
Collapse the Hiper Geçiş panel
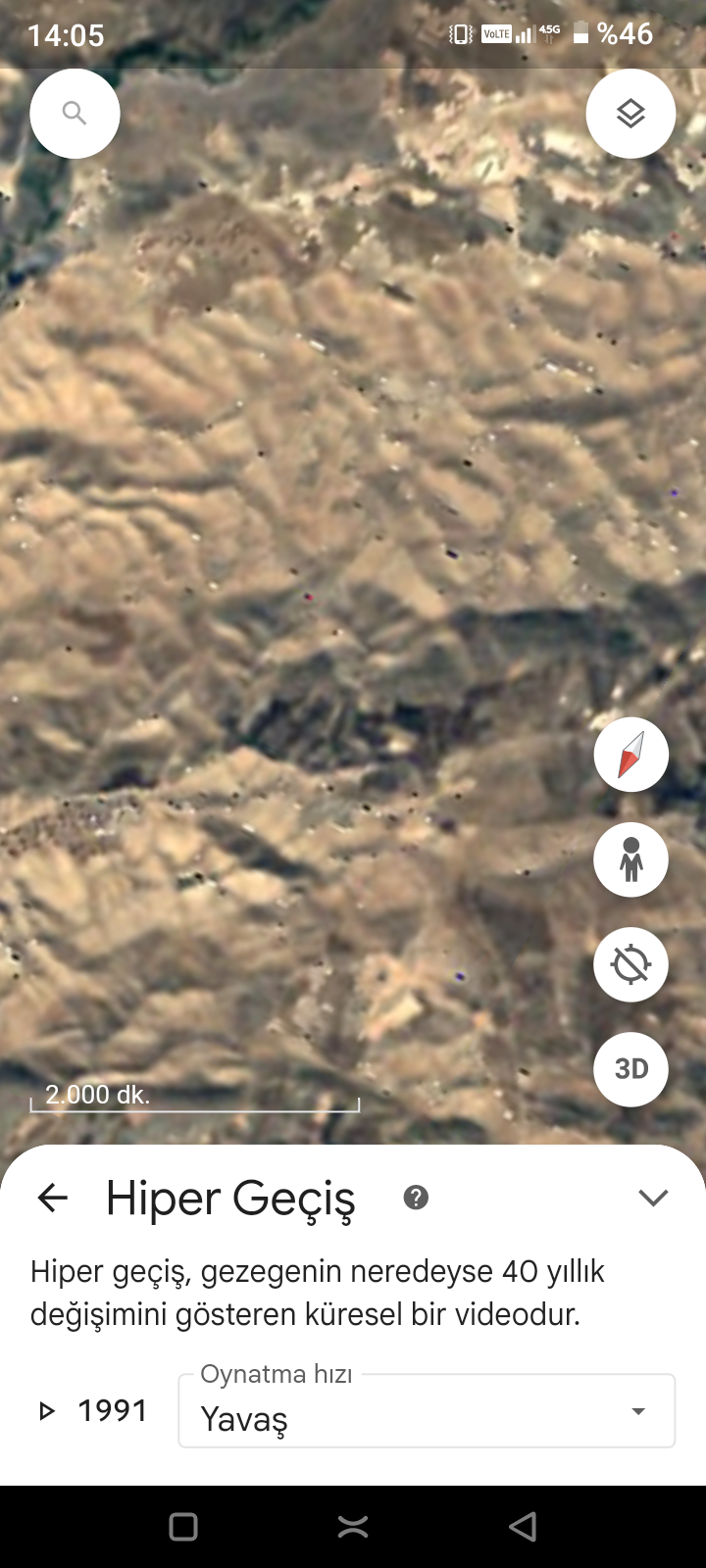[653, 1198]
